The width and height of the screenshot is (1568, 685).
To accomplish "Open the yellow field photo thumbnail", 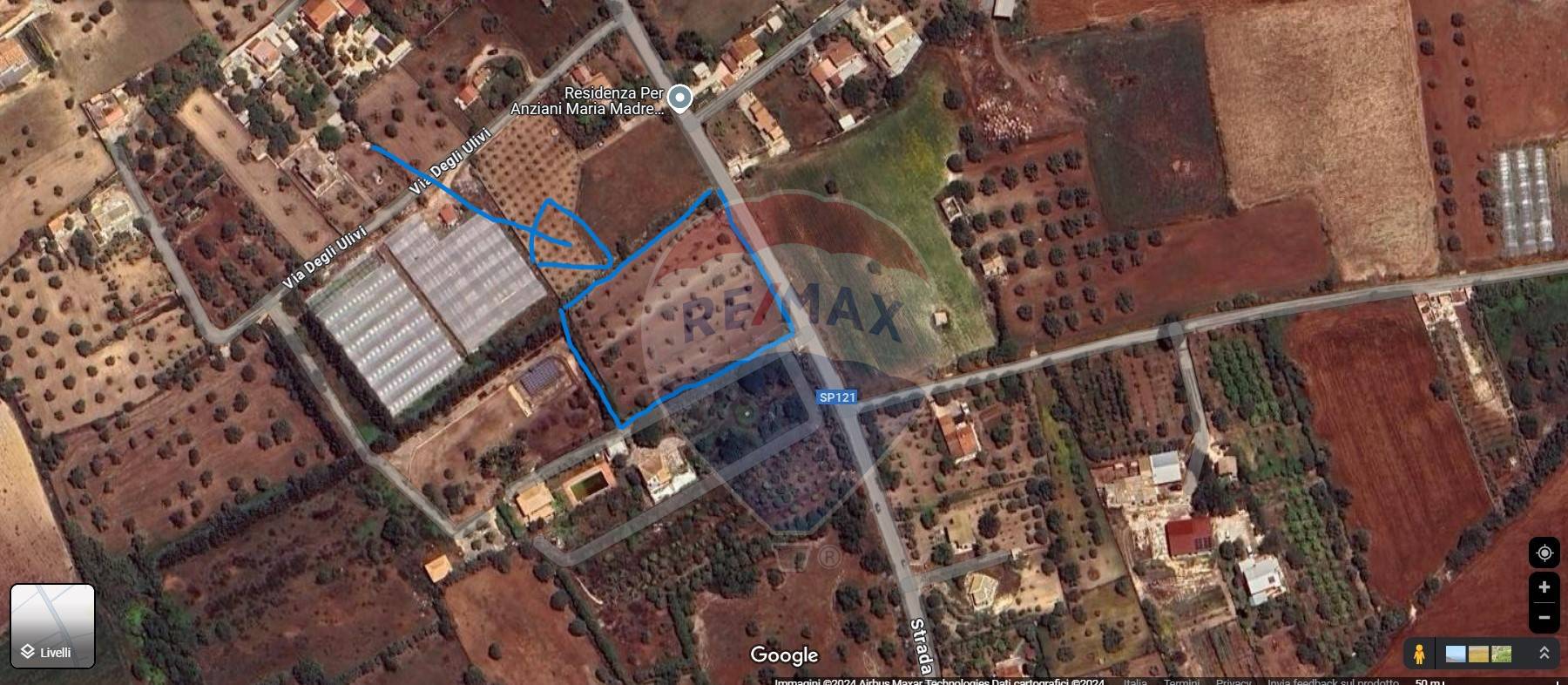I will (x=1478, y=653).
